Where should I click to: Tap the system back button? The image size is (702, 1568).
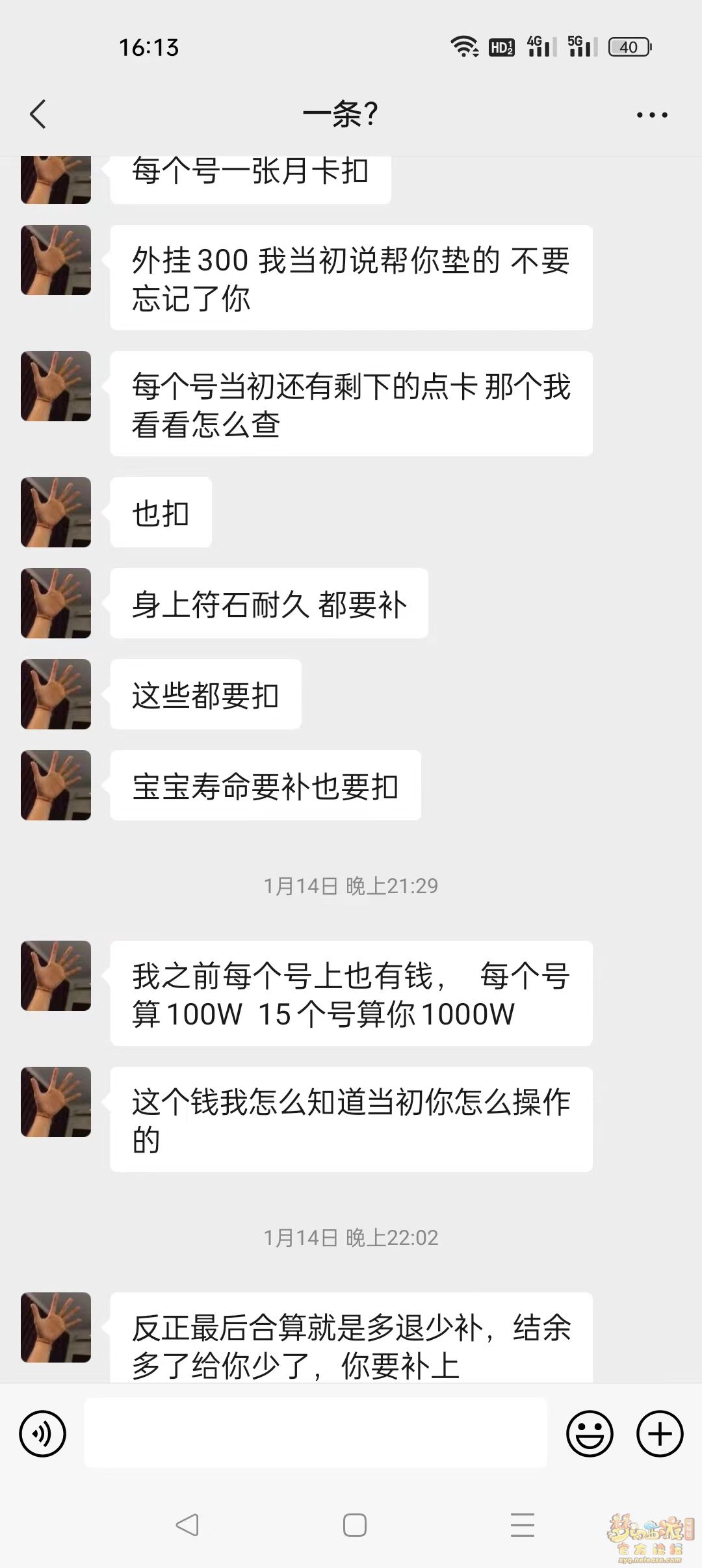pyautogui.click(x=187, y=1524)
